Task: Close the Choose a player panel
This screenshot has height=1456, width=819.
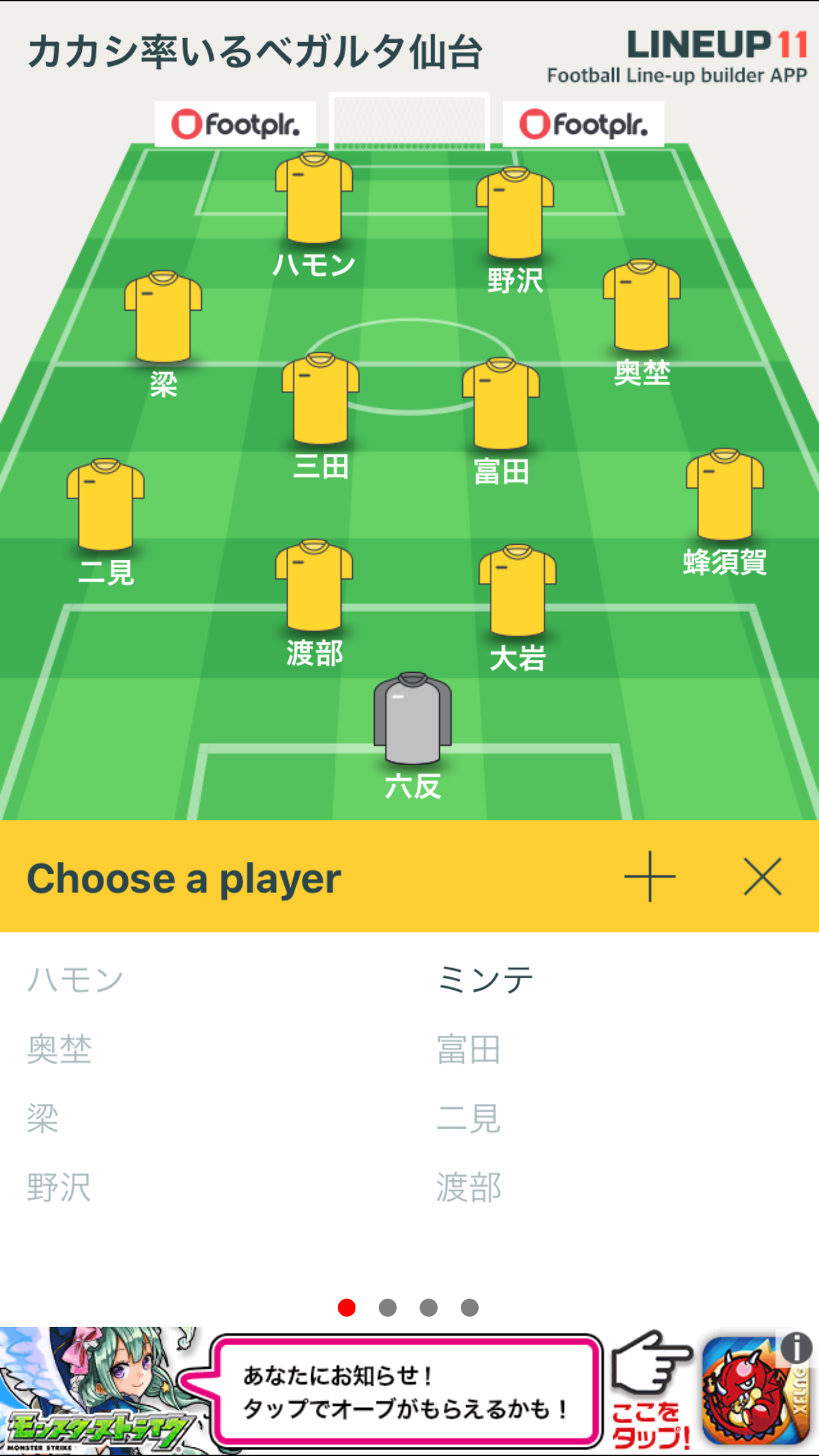Action: tap(762, 876)
